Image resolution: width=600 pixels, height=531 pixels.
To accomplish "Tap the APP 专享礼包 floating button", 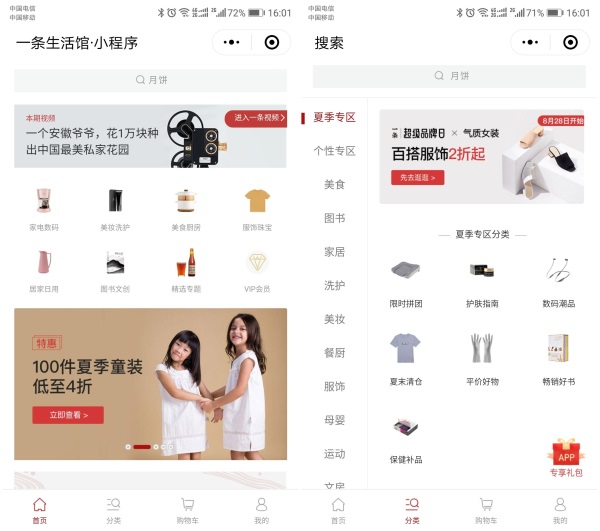I will pos(566,458).
